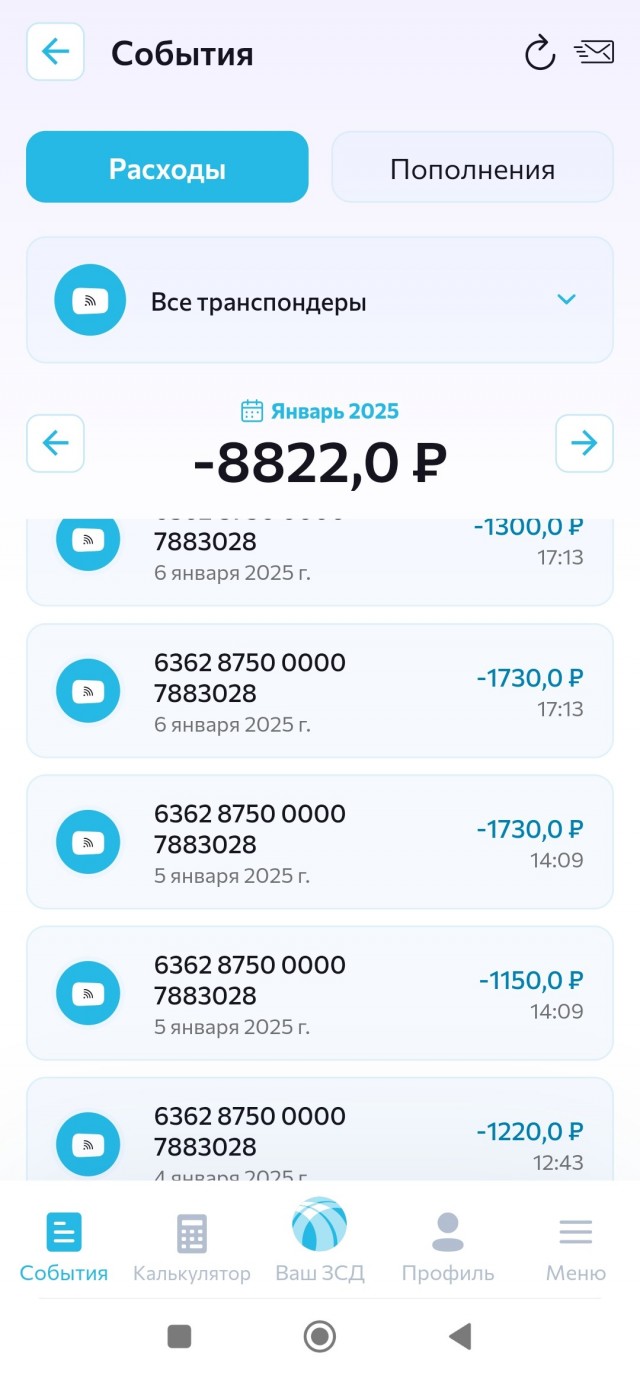Switch to the Пополнения tab
Viewport: 640px width, 1375px height.
pos(472,168)
